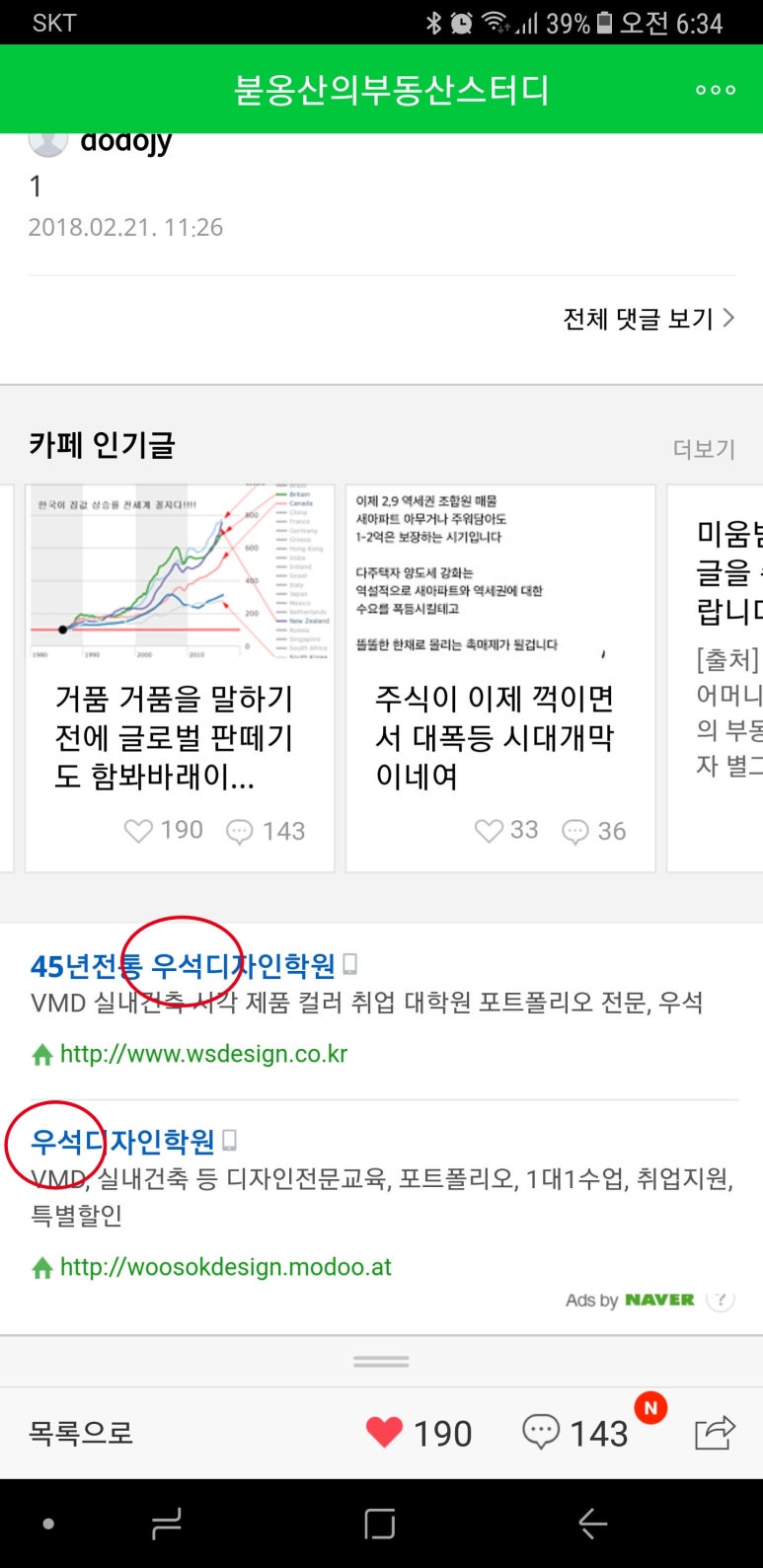Tap the system back button

click(x=592, y=1525)
